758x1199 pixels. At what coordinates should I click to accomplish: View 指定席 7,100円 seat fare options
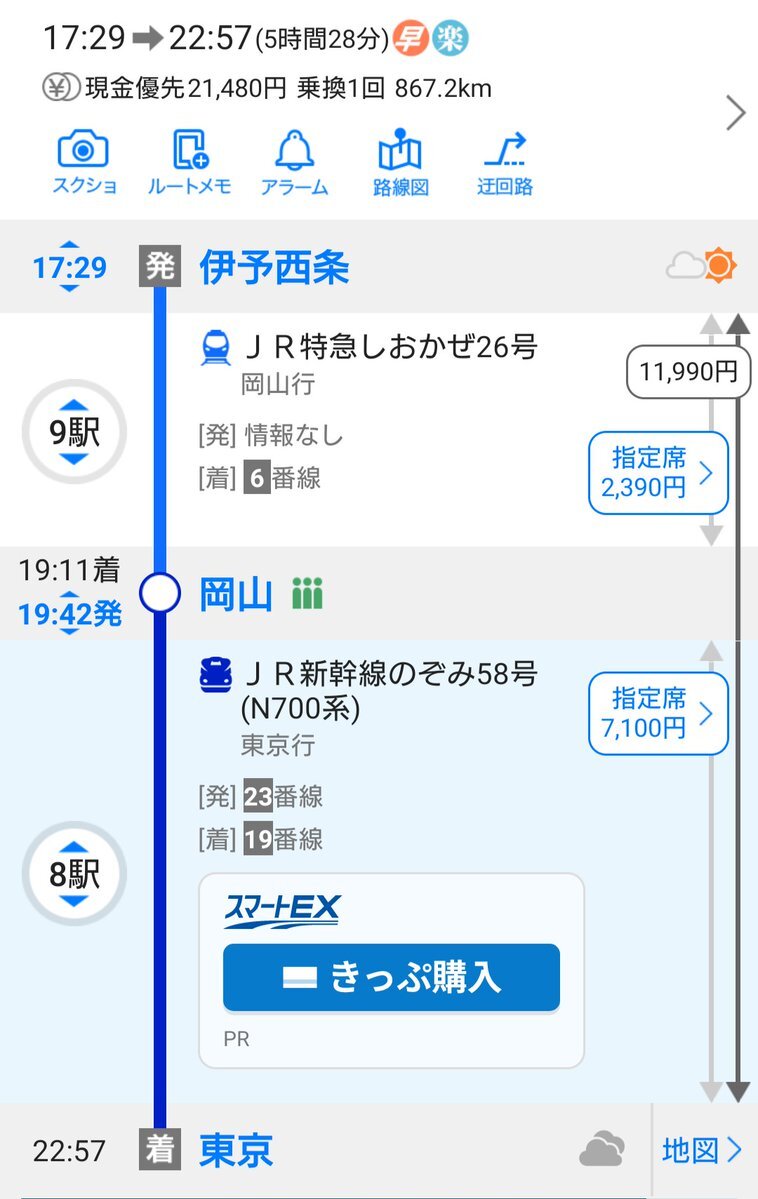coord(657,714)
